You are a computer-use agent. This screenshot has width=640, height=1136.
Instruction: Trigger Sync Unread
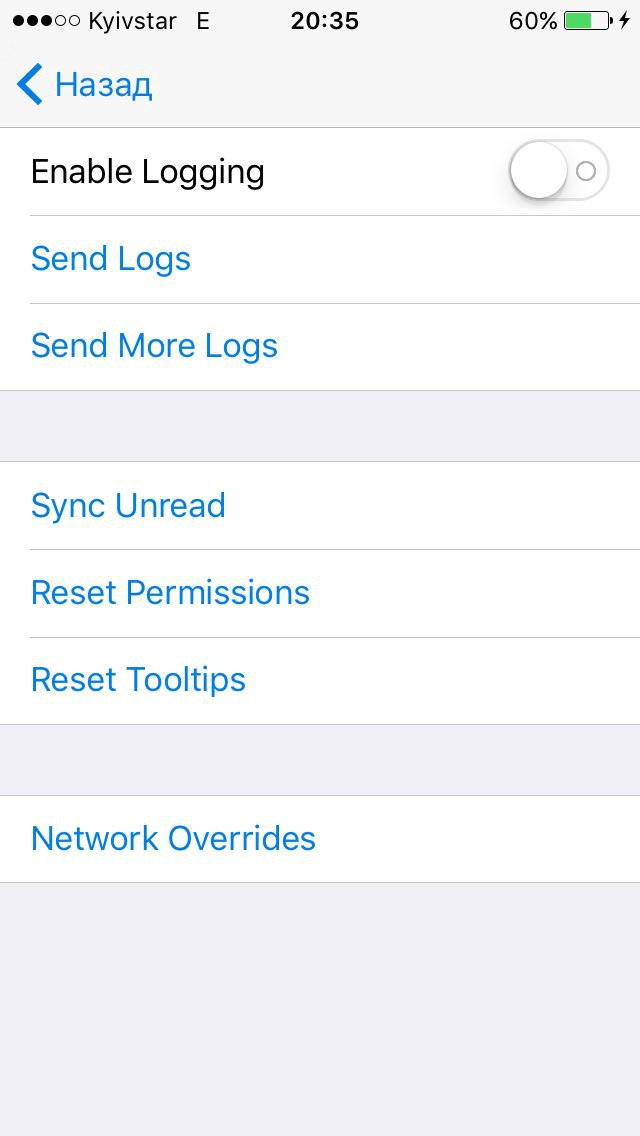(128, 505)
